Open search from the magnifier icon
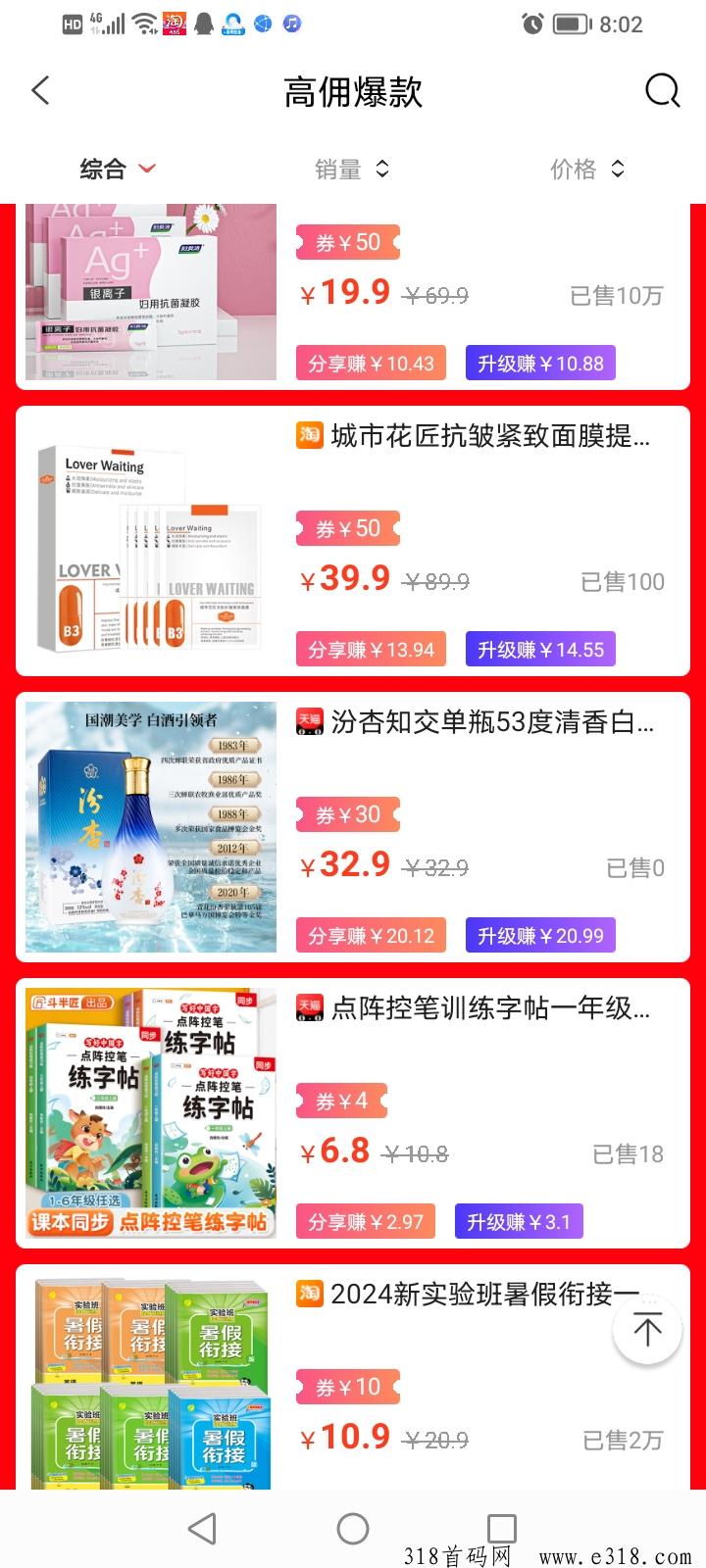Screen dimensions: 706x1568 662,91
